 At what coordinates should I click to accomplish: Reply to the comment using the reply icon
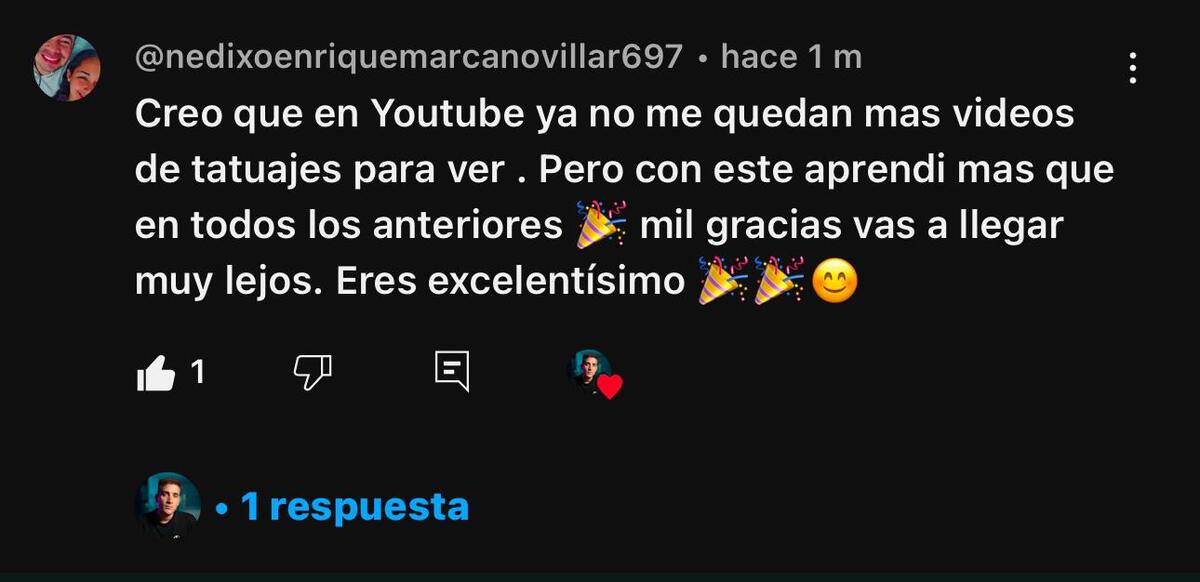[452, 372]
